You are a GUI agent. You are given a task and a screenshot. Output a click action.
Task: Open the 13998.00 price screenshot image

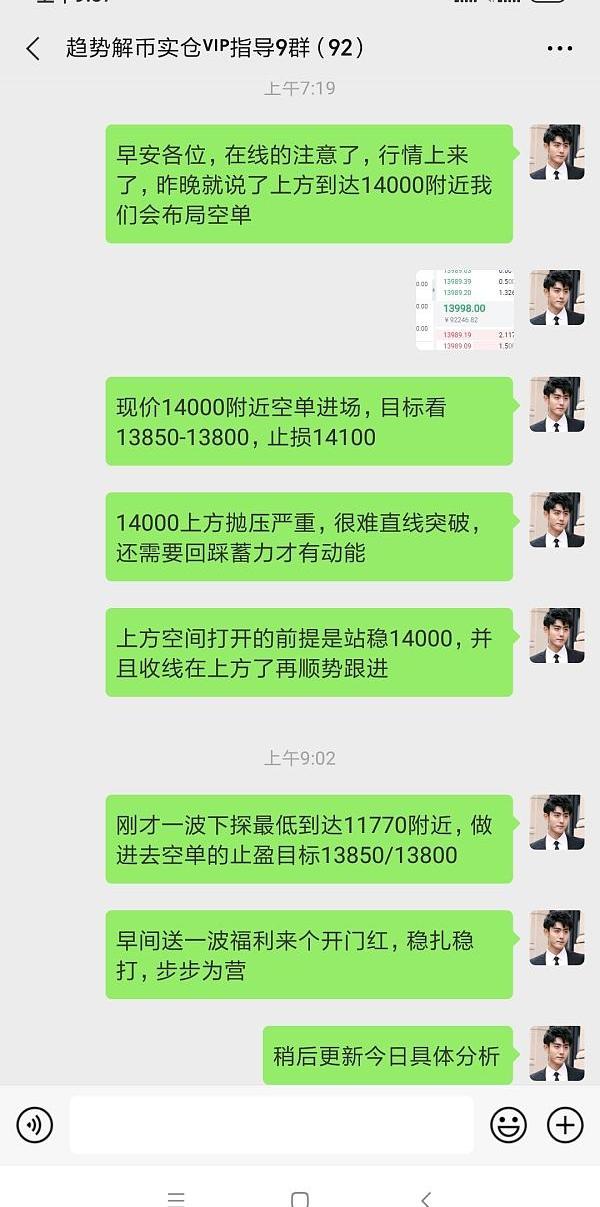click(465, 309)
